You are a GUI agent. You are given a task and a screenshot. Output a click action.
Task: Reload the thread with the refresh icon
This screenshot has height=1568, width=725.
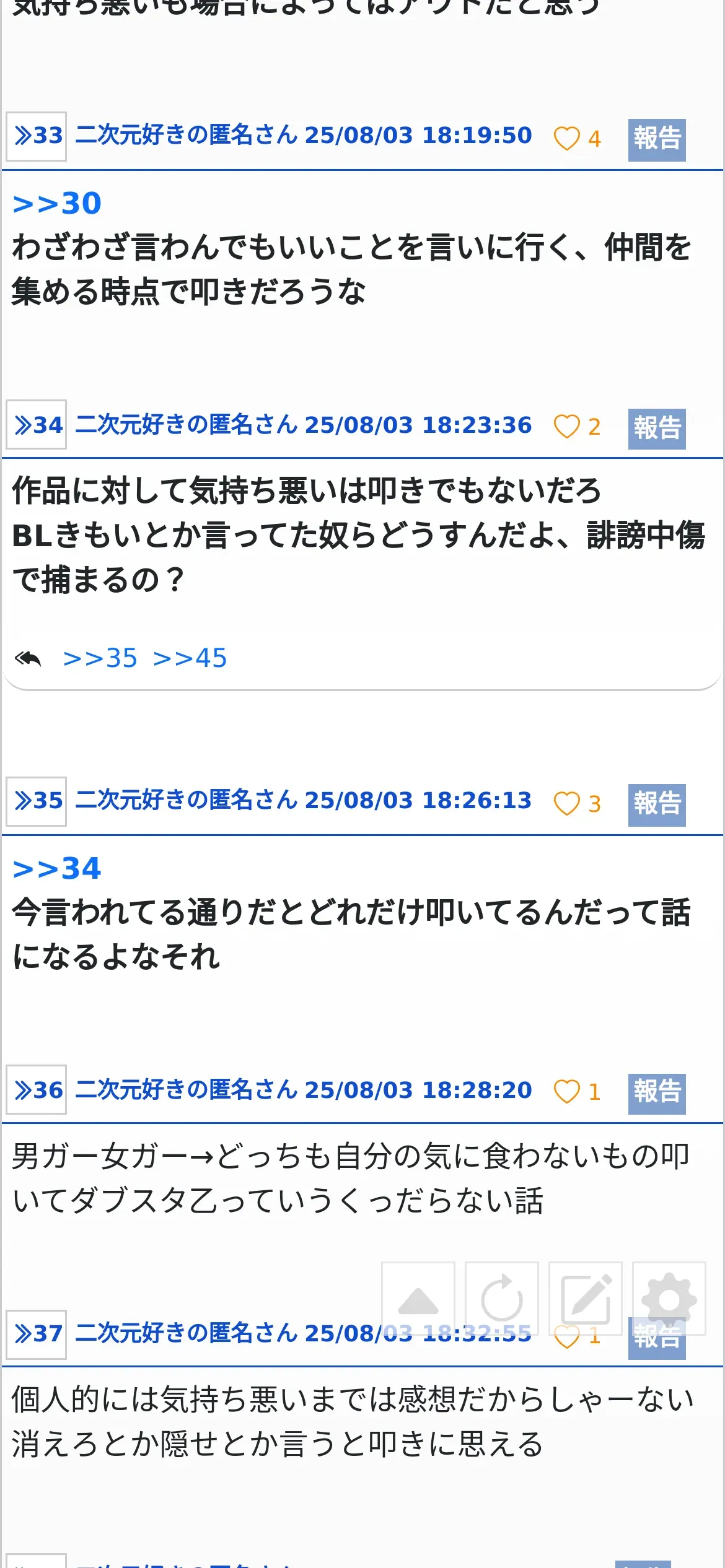(x=502, y=1299)
